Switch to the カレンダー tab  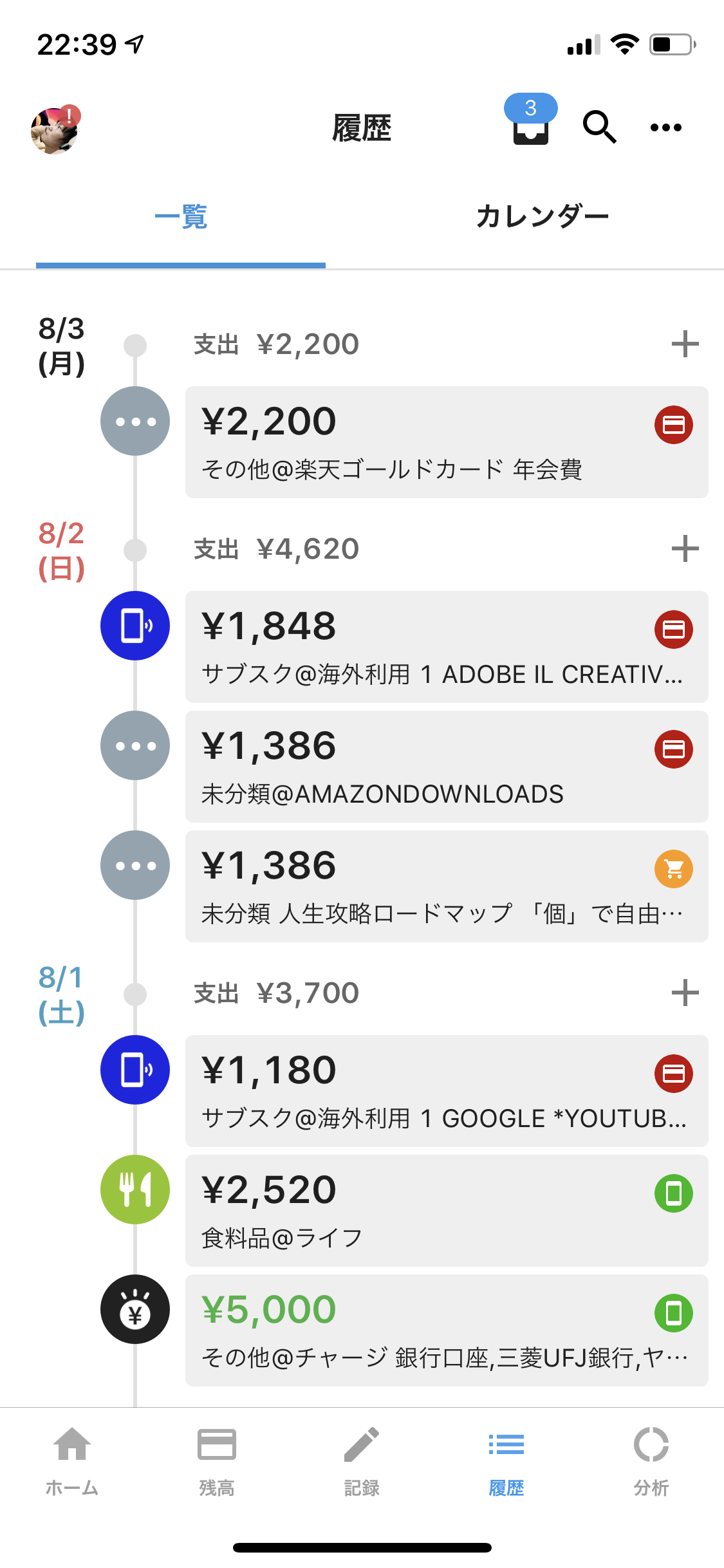point(543,217)
